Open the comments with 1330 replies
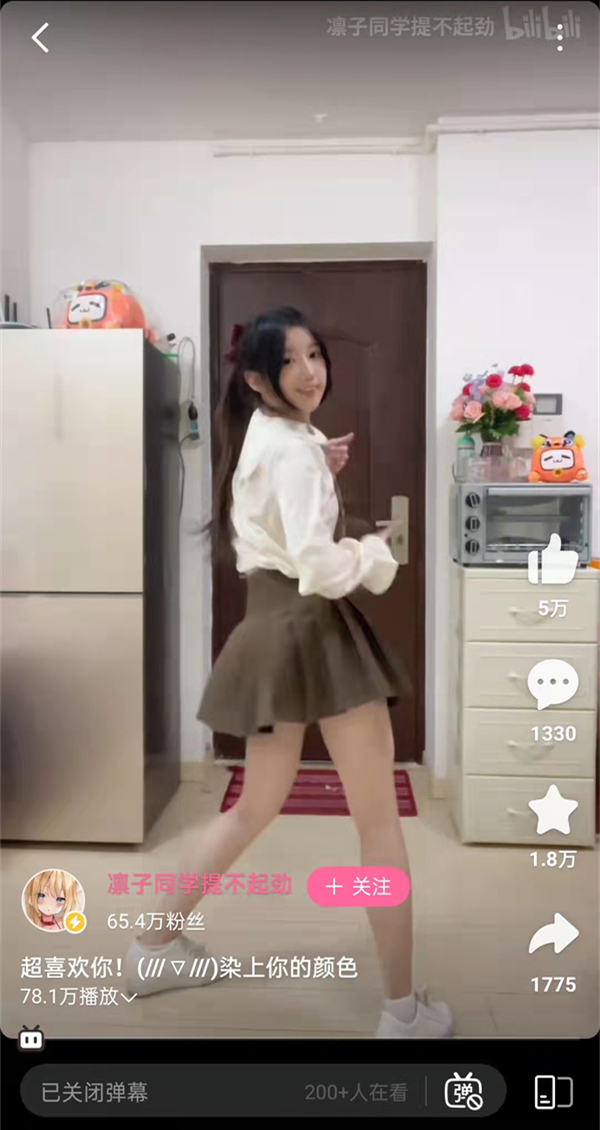600x1130 pixels. point(553,686)
